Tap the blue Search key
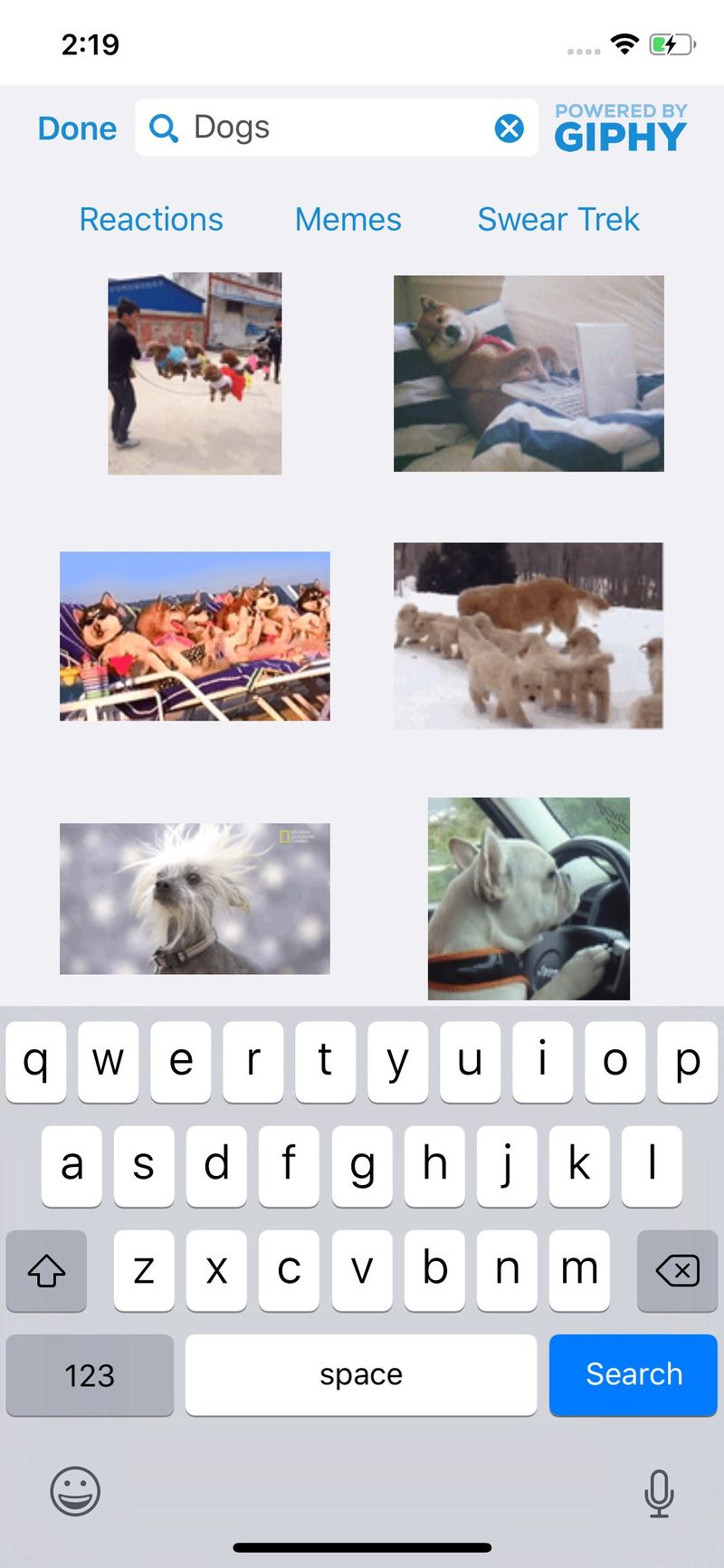This screenshot has width=724, height=1568. 633,1374
